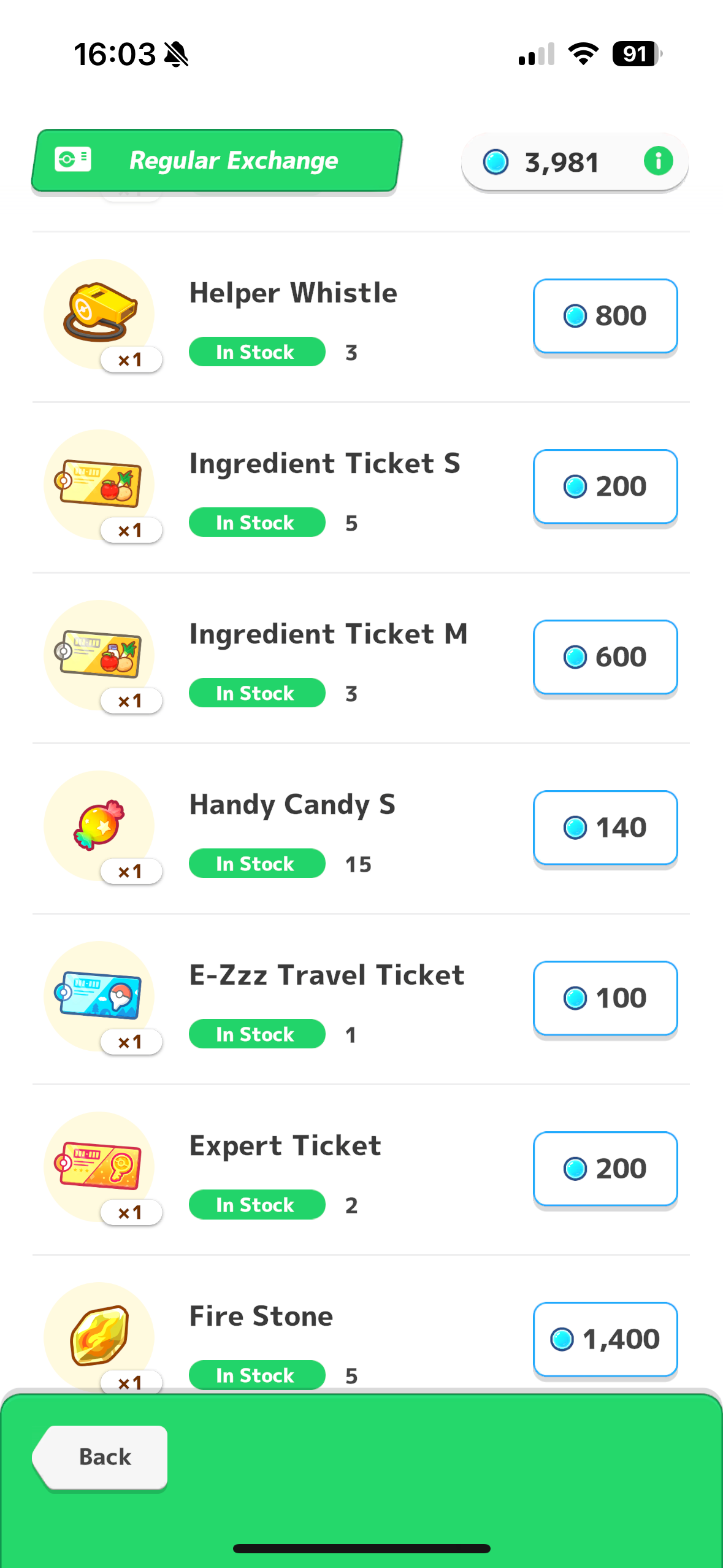Purchase Ingredient Ticket M for 600
The width and height of the screenshot is (723, 1568).
coord(605,657)
